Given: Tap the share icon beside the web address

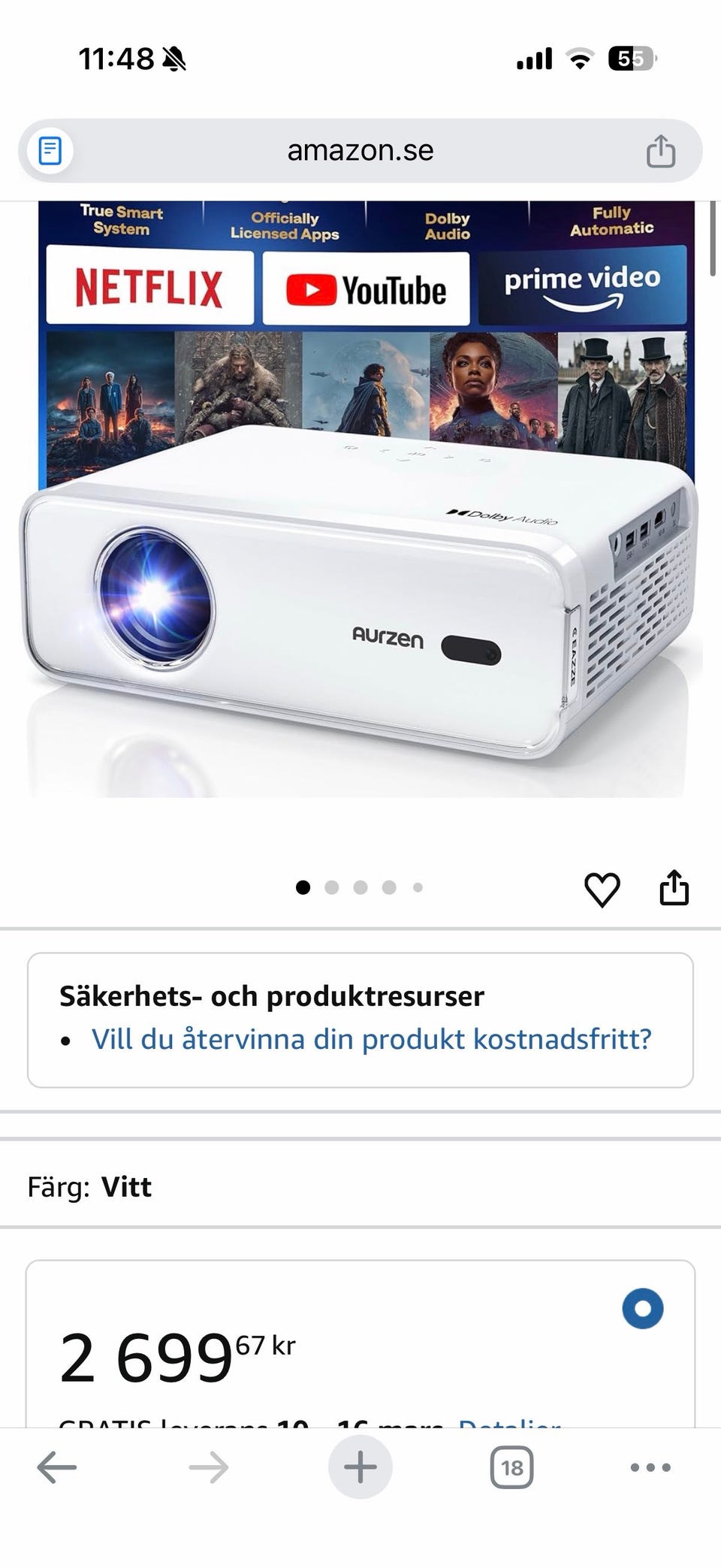Looking at the screenshot, I should (x=659, y=150).
